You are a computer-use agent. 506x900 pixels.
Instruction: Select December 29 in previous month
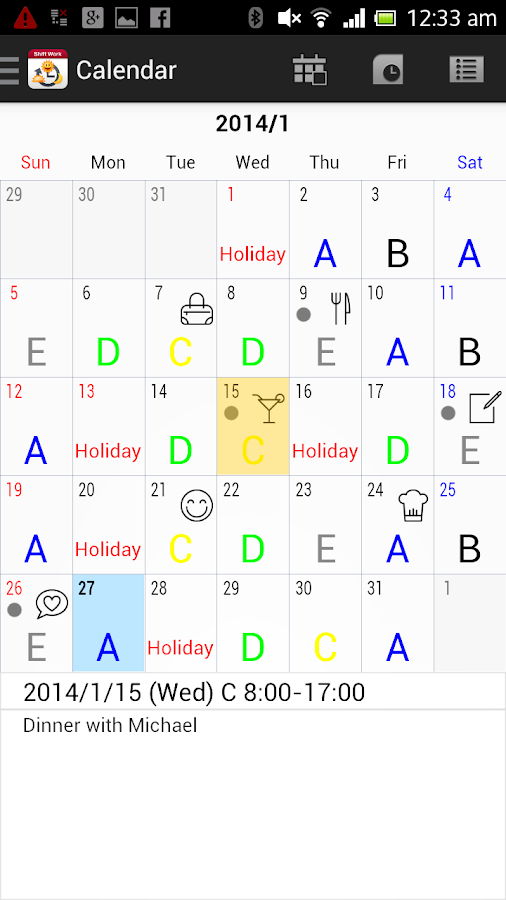tap(36, 230)
